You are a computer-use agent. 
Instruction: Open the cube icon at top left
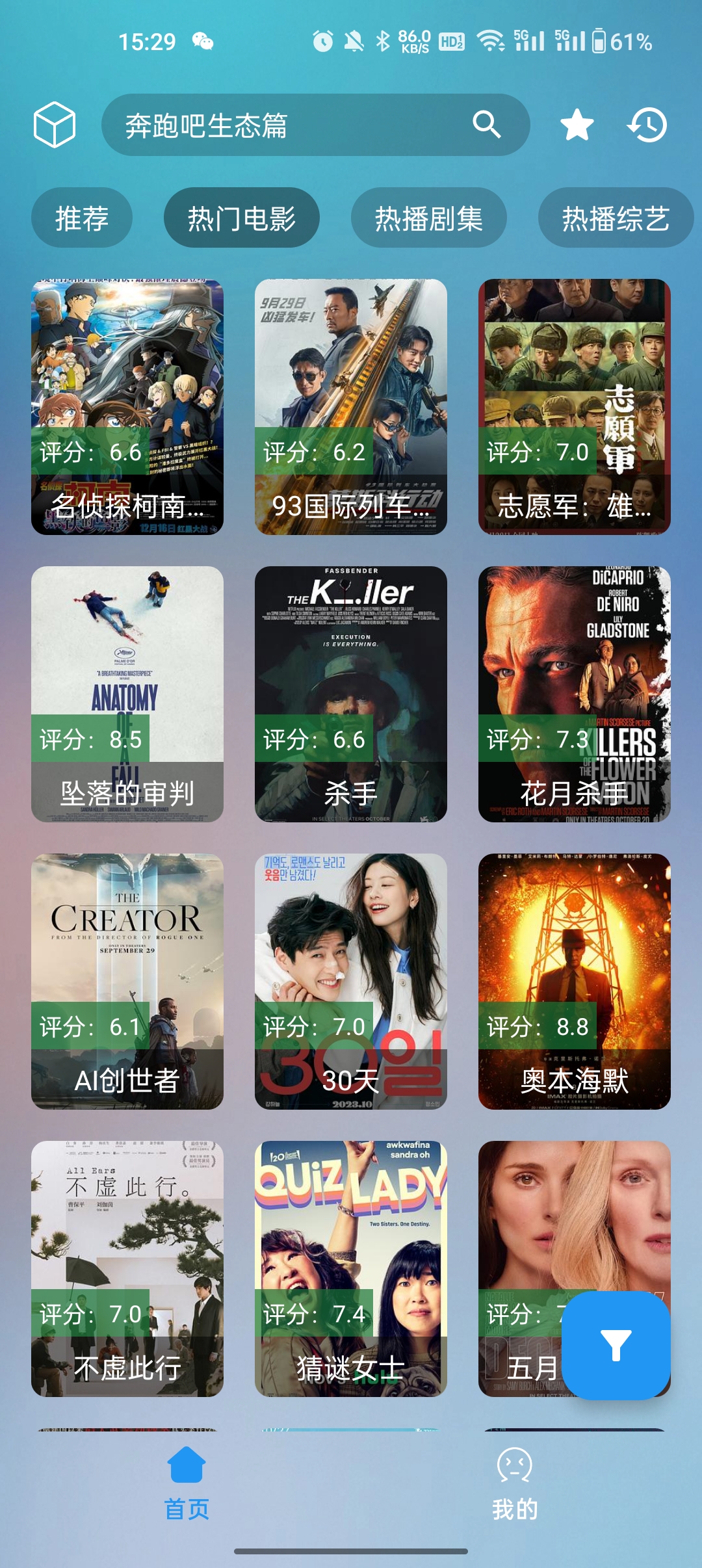(x=55, y=124)
